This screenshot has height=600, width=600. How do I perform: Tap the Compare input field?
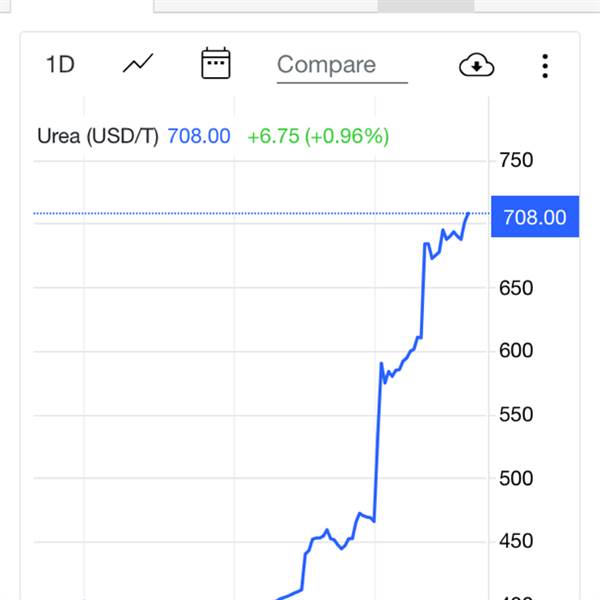pos(341,65)
